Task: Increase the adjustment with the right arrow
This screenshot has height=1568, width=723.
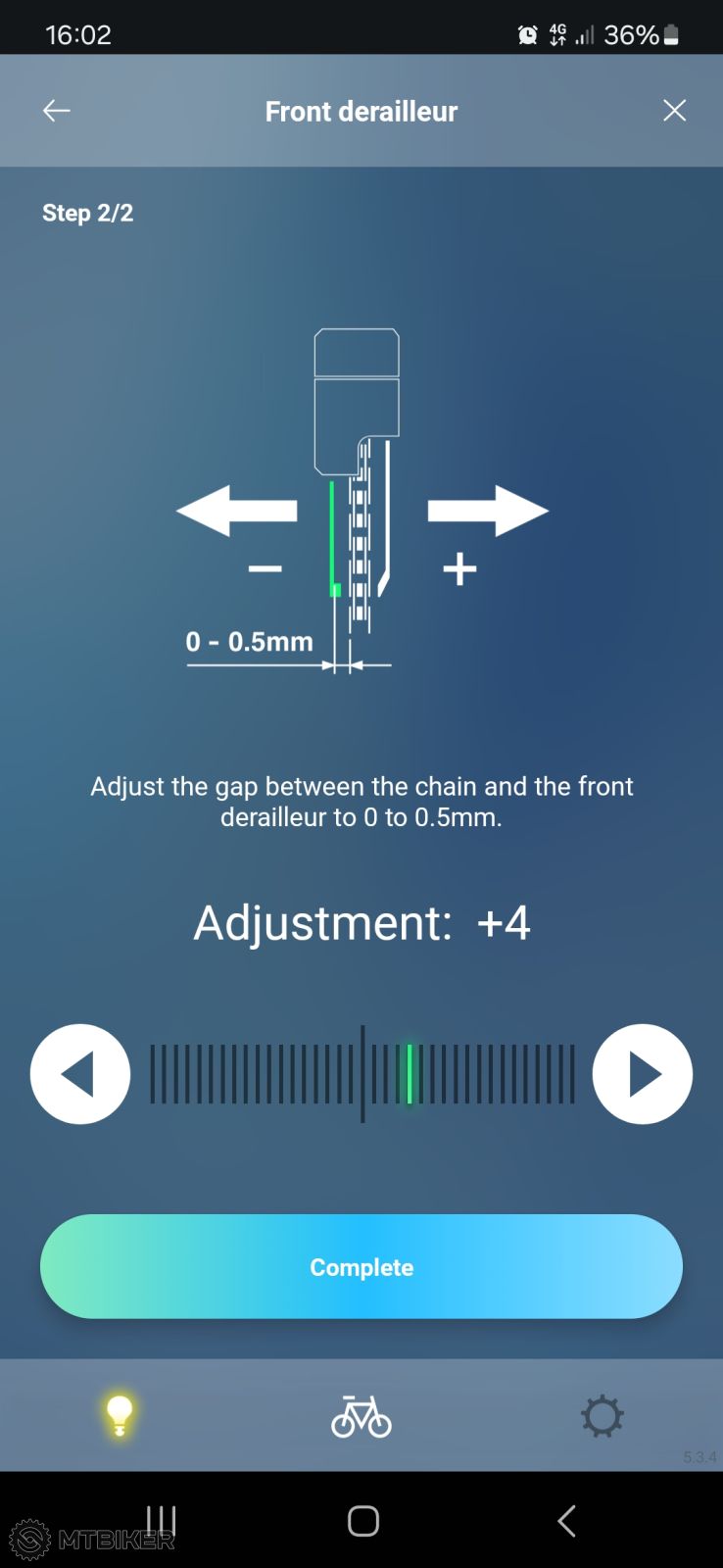Action: 642,1074
